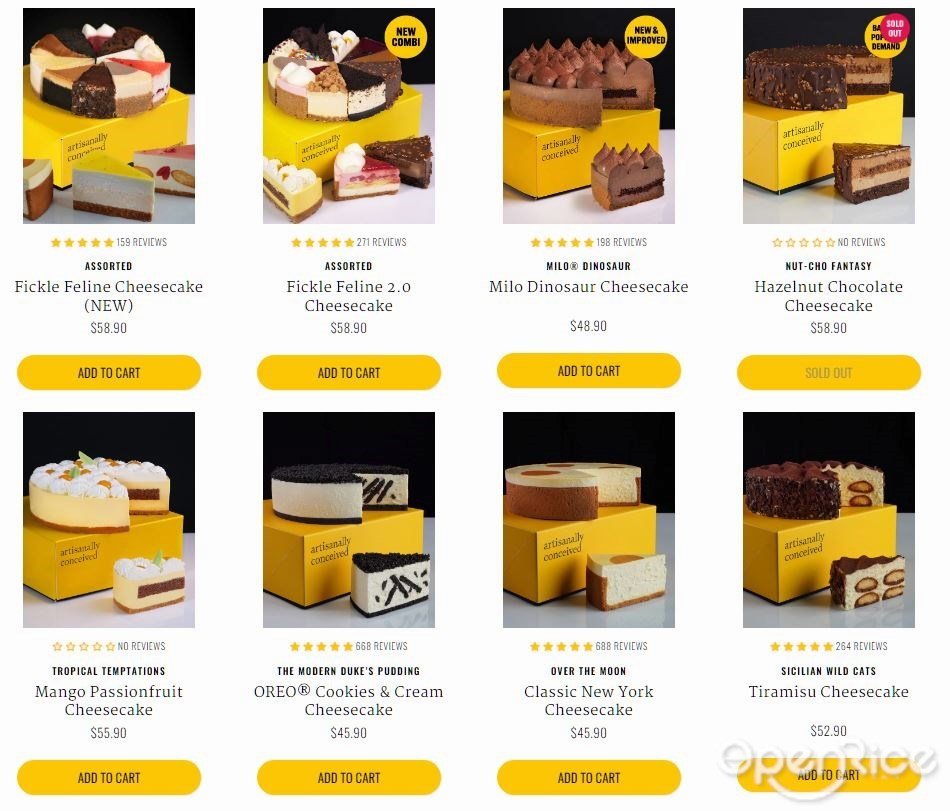See the 688 reviews for Classic New York

click(621, 646)
